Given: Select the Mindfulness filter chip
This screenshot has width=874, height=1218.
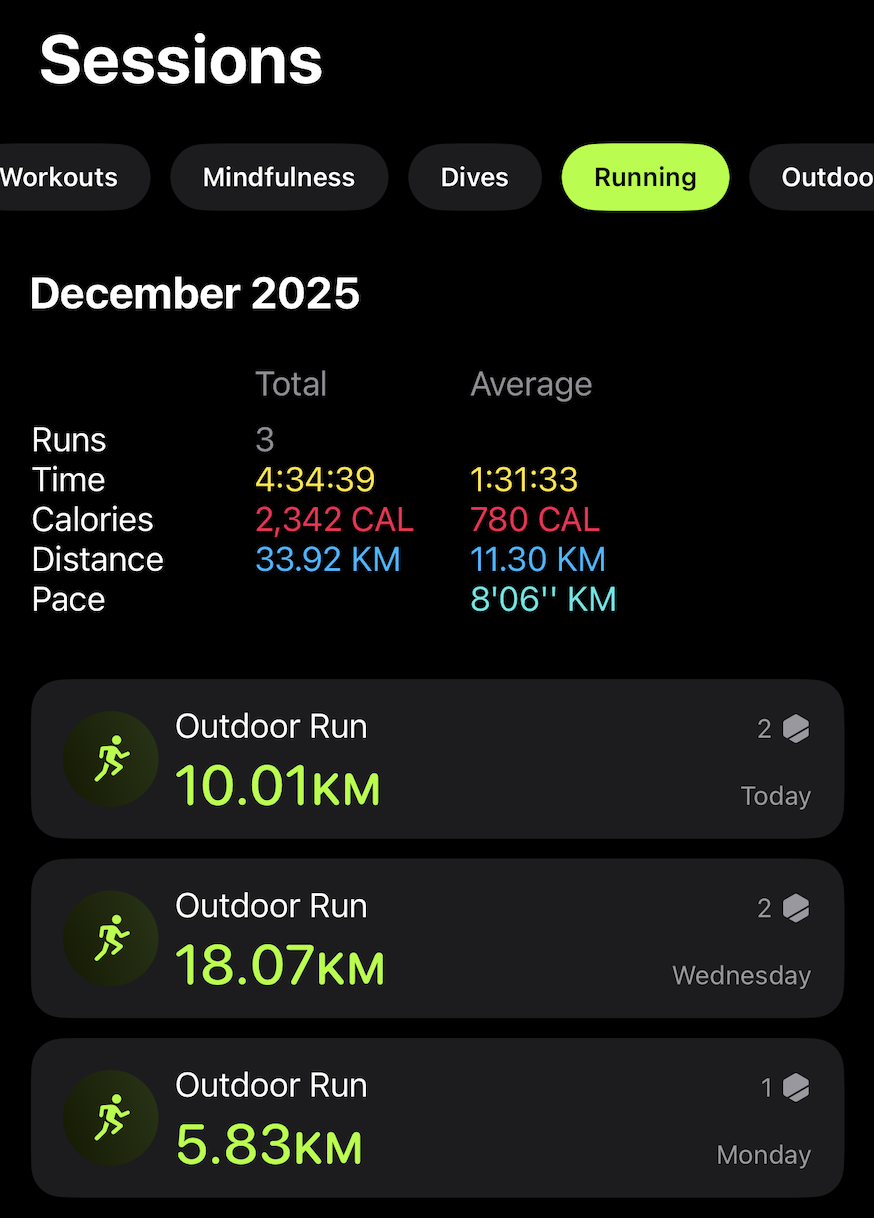Looking at the screenshot, I should [278, 178].
